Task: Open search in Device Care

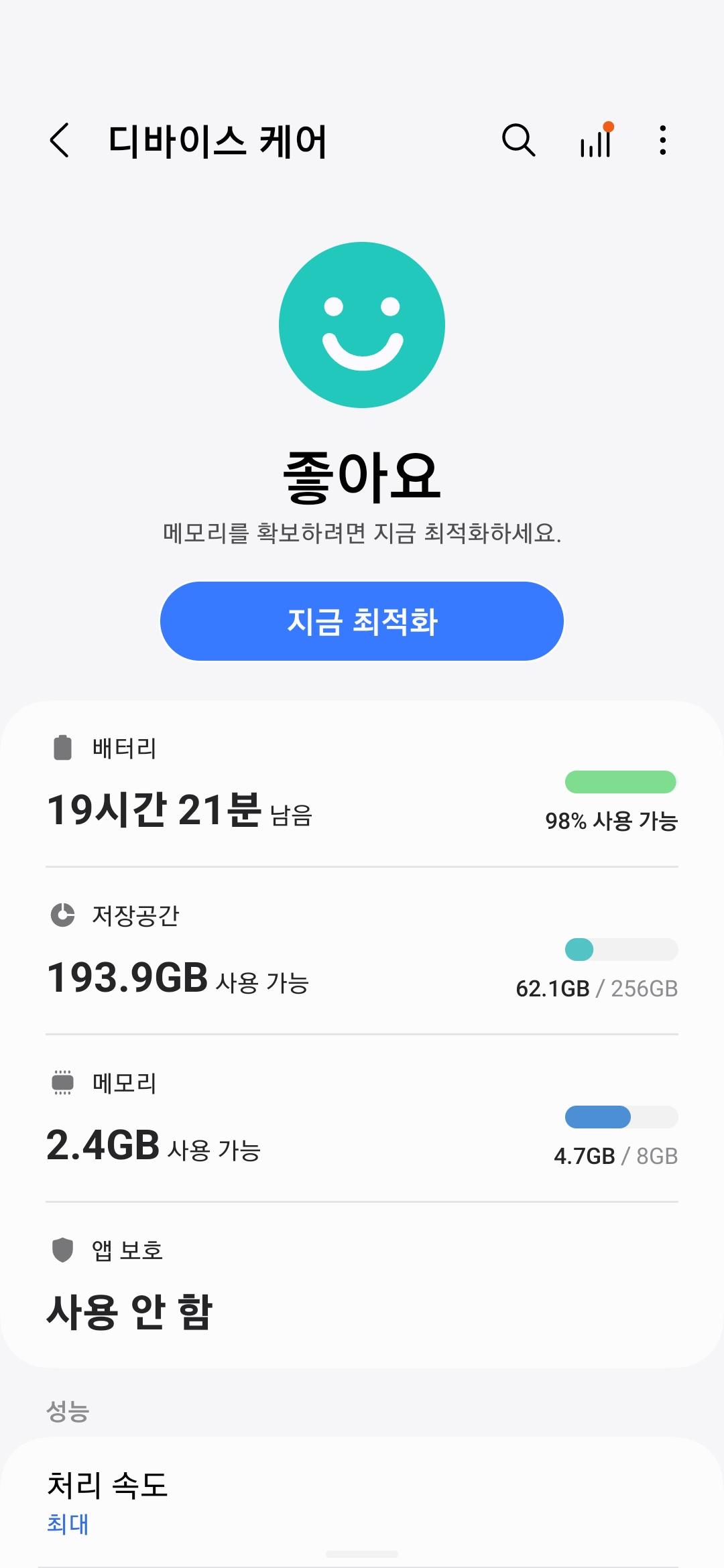Action: point(518,141)
